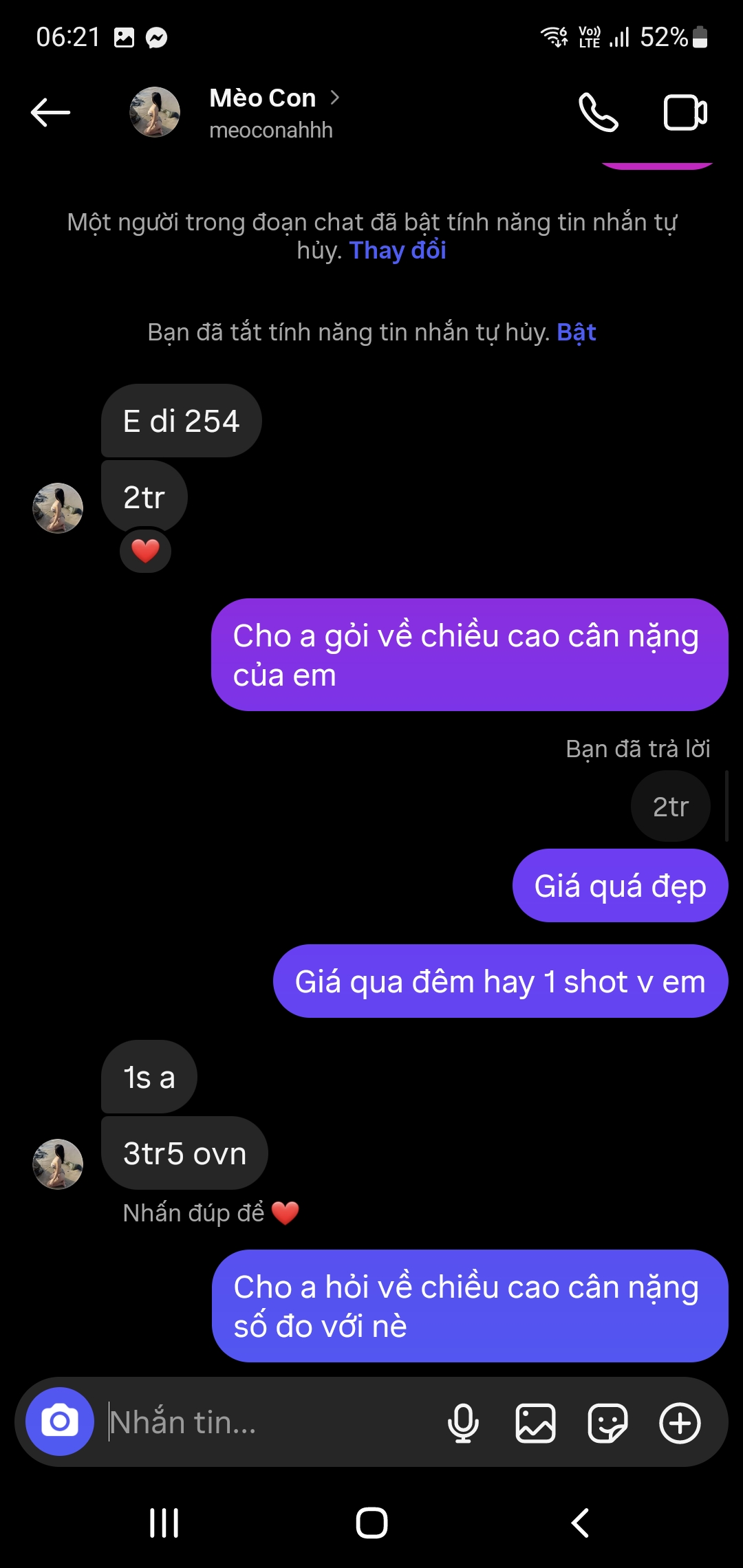Focus the 'Nhắn tin...' message field

click(x=272, y=1422)
